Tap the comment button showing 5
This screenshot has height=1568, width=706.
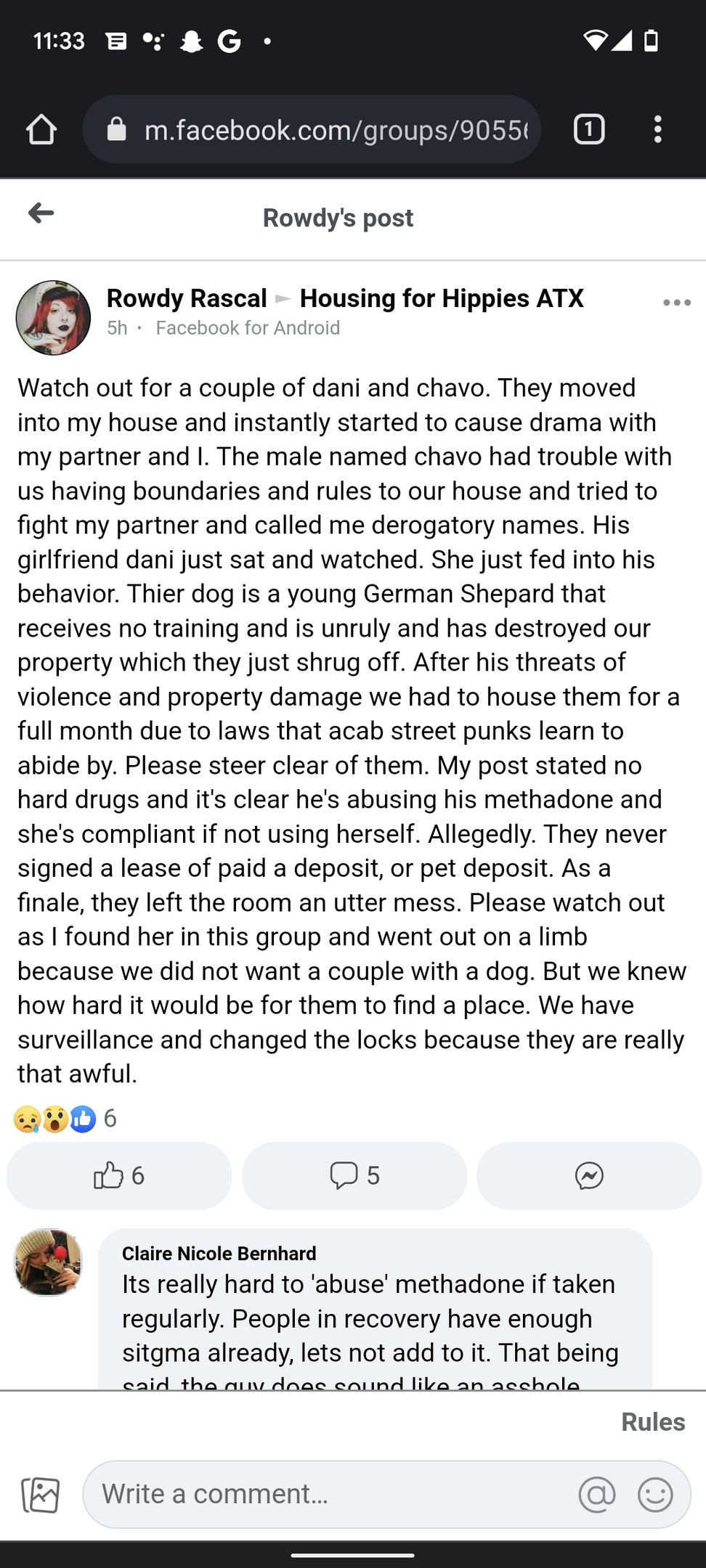[x=354, y=1176]
